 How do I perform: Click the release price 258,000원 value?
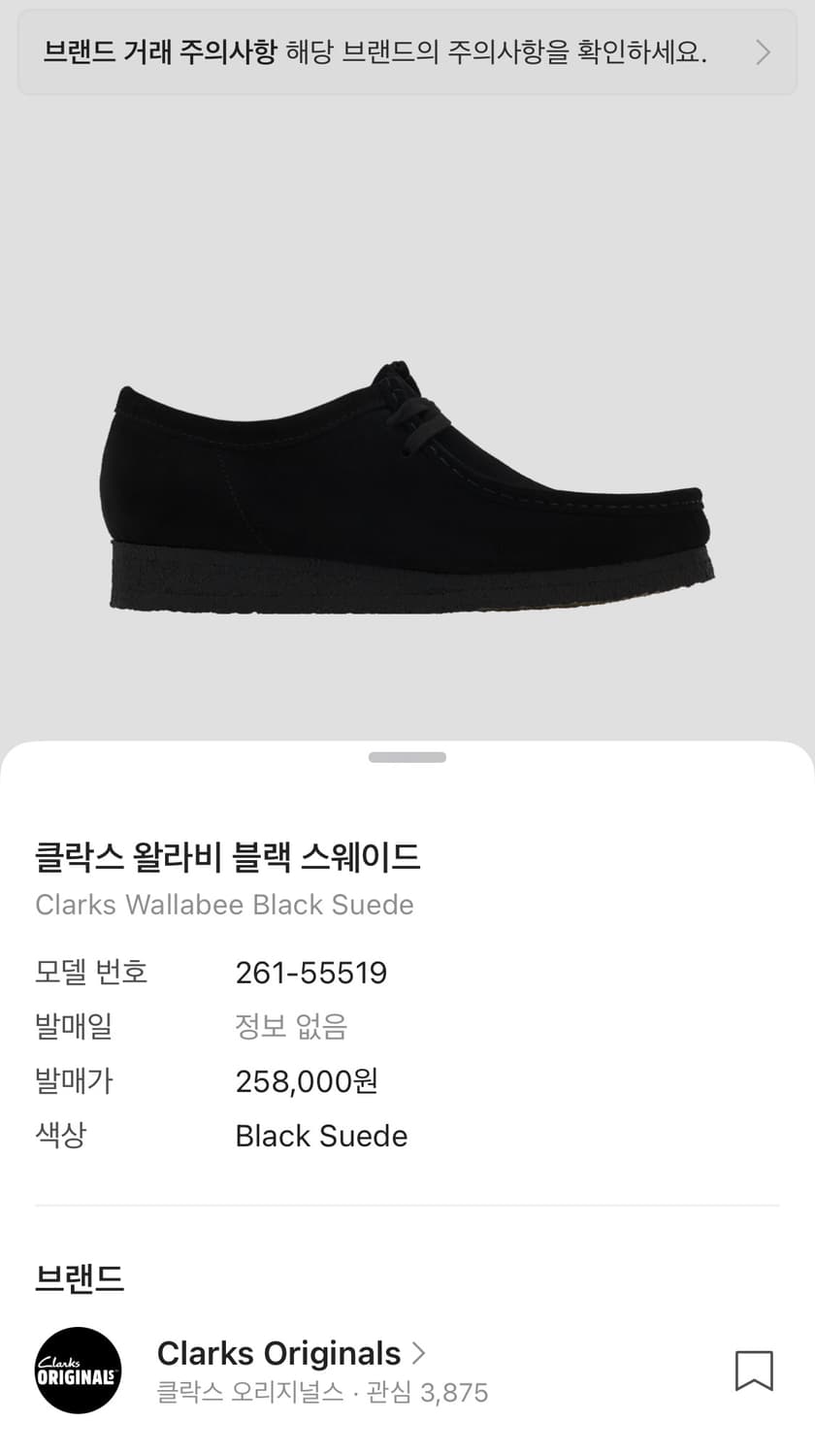(x=308, y=1081)
